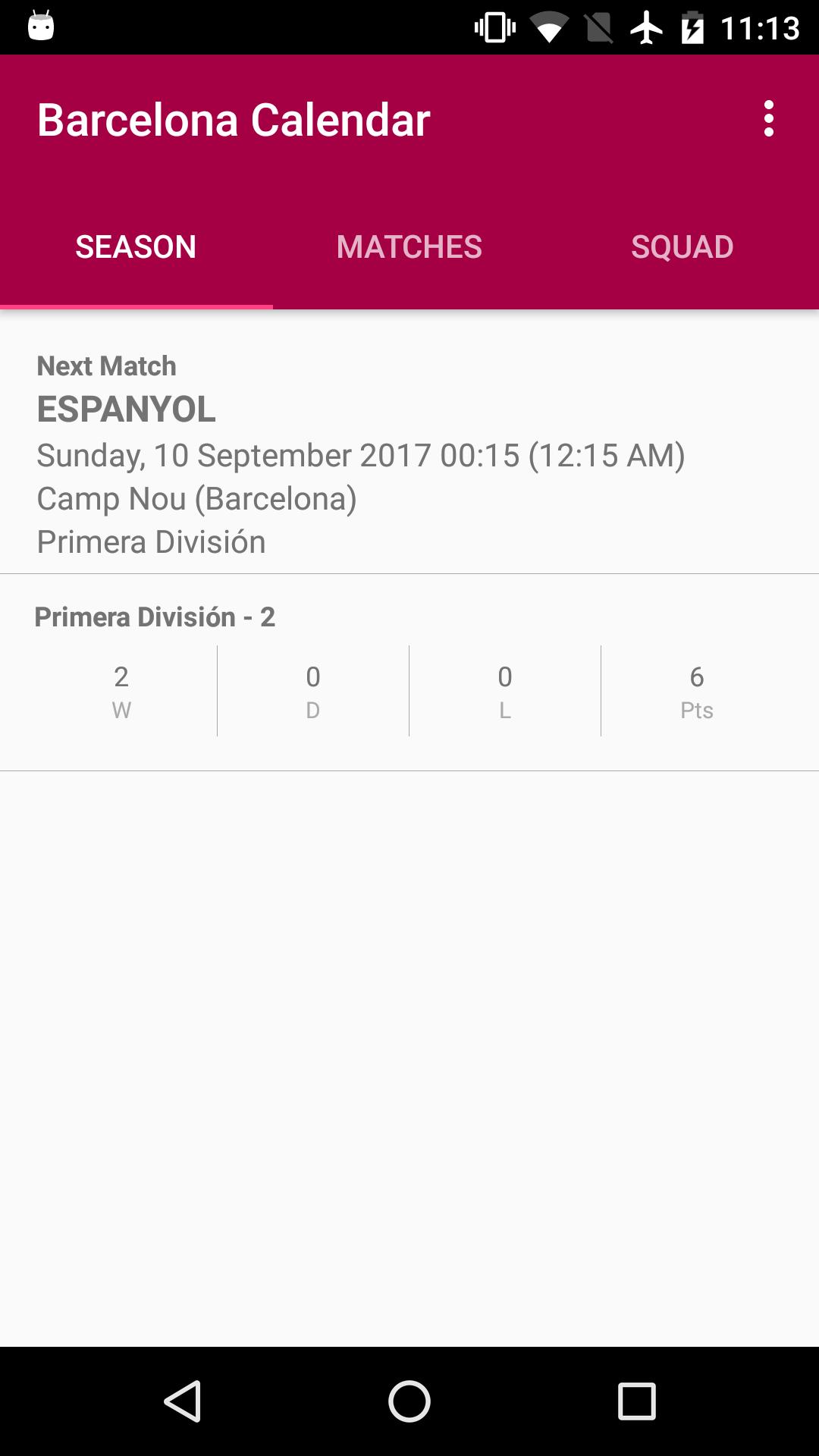The height and width of the screenshot is (1456, 819).
Task: Open the overflow menu
Action: pos(768,119)
